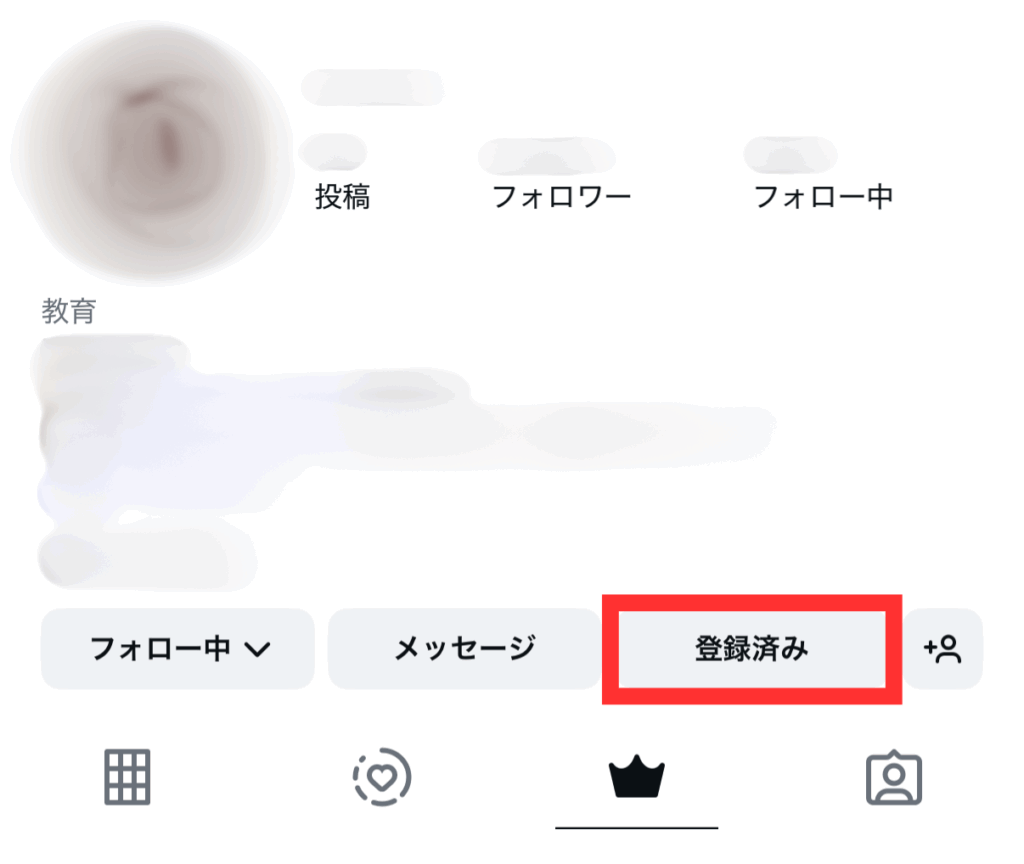Screen dimensions: 1024x864
Task: Tap the 登録済み subscription button
Action: [x=752, y=649]
